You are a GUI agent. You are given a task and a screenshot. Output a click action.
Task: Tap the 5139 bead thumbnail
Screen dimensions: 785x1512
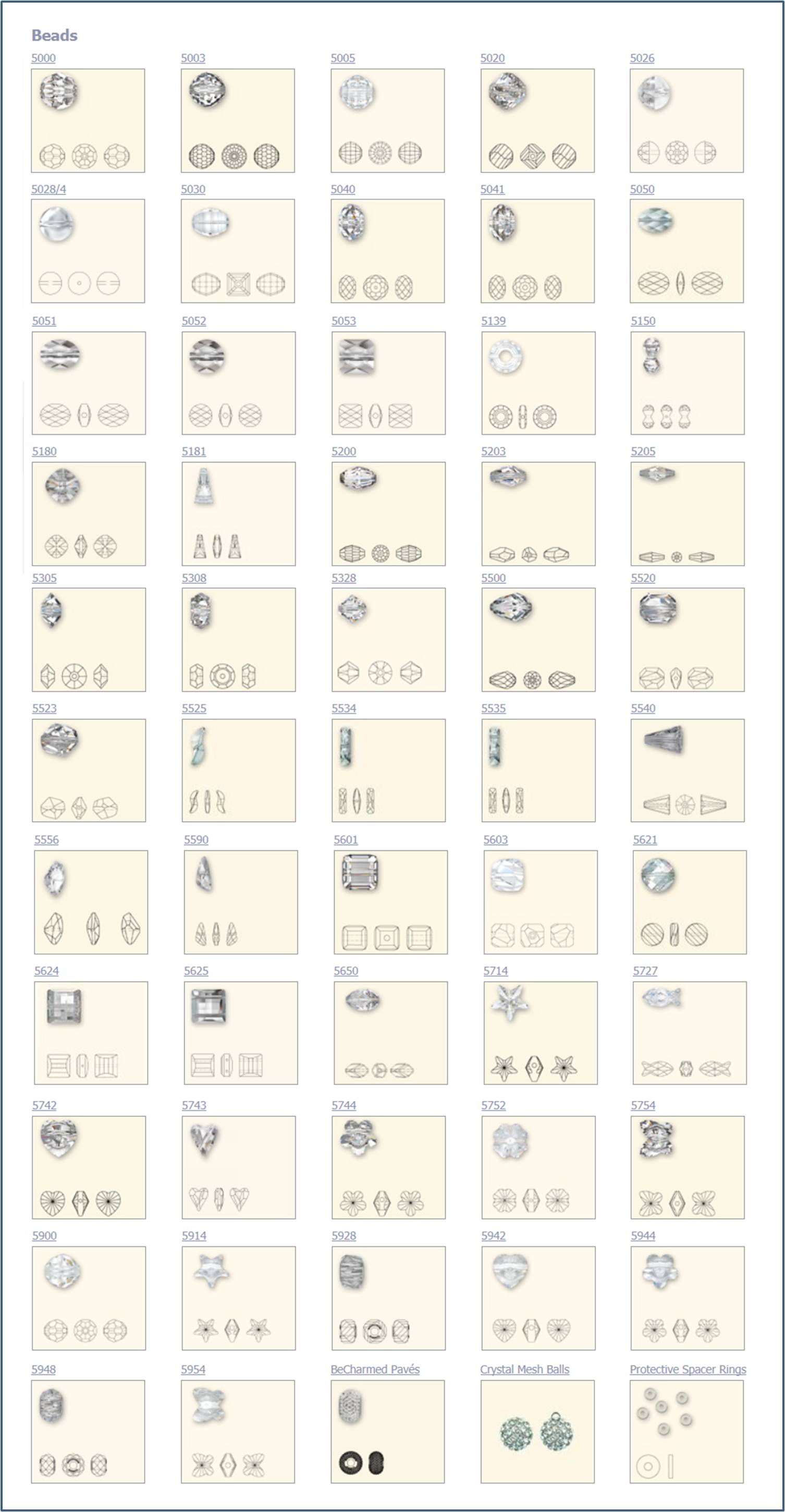pyautogui.click(x=538, y=383)
